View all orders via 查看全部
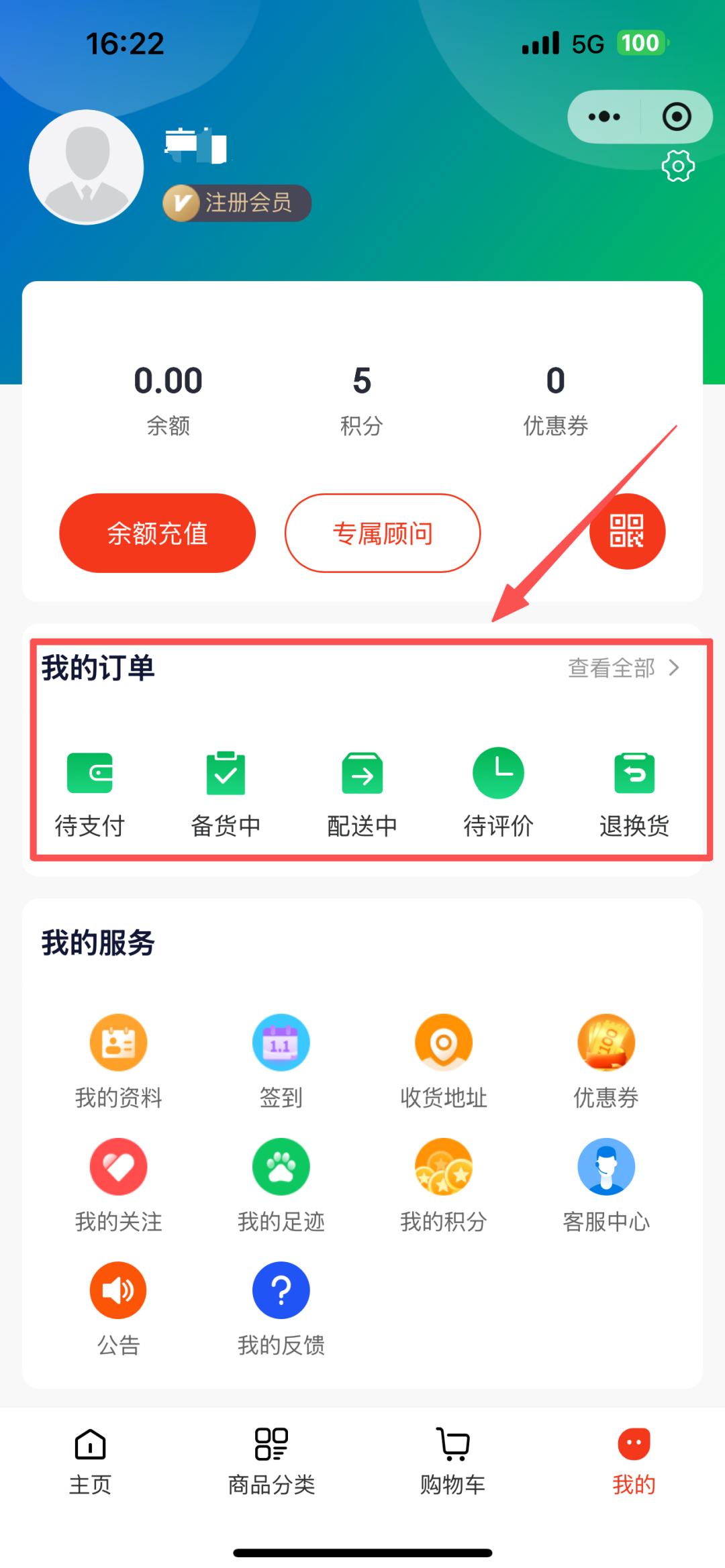The width and height of the screenshot is (725, 1568). (623, 668)
